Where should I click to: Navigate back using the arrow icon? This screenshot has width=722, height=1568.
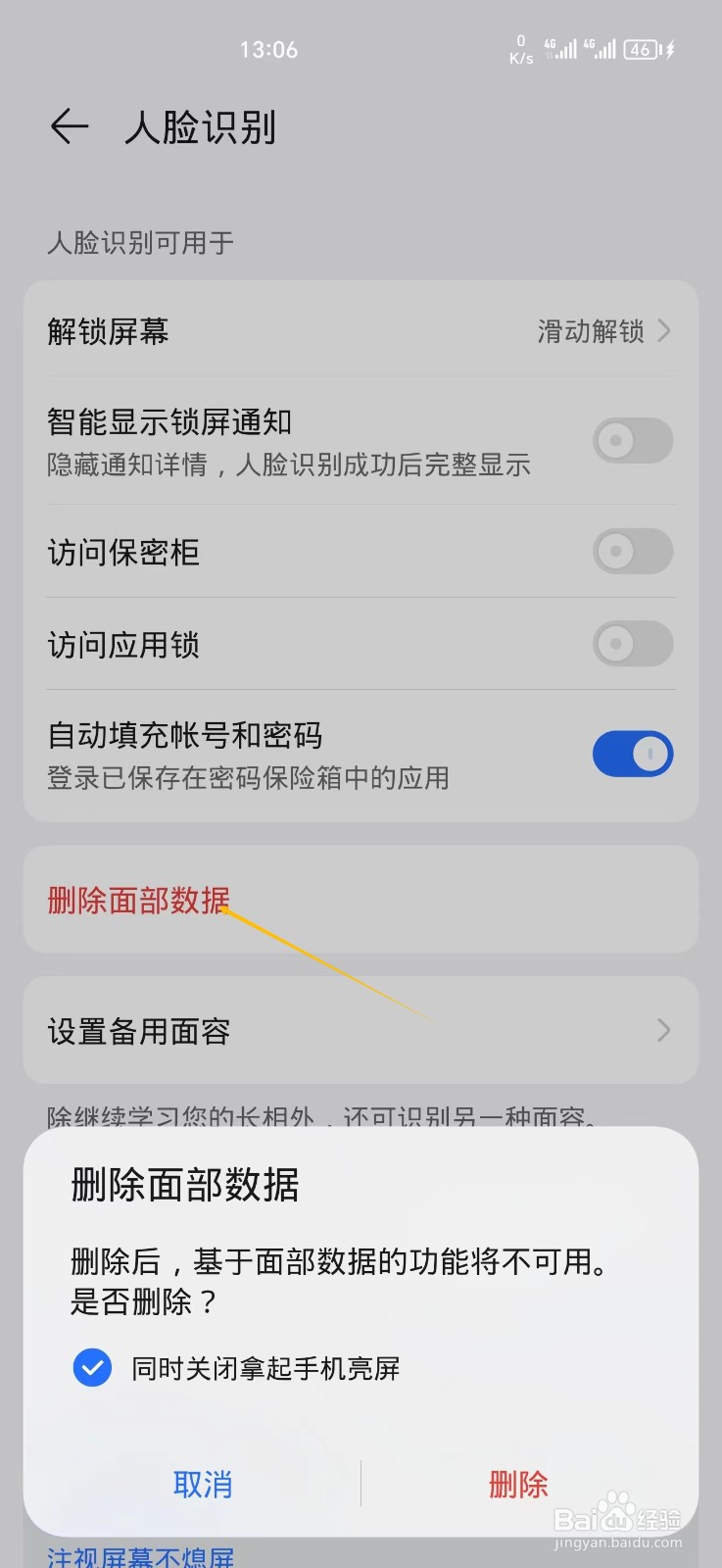[69, 127]
